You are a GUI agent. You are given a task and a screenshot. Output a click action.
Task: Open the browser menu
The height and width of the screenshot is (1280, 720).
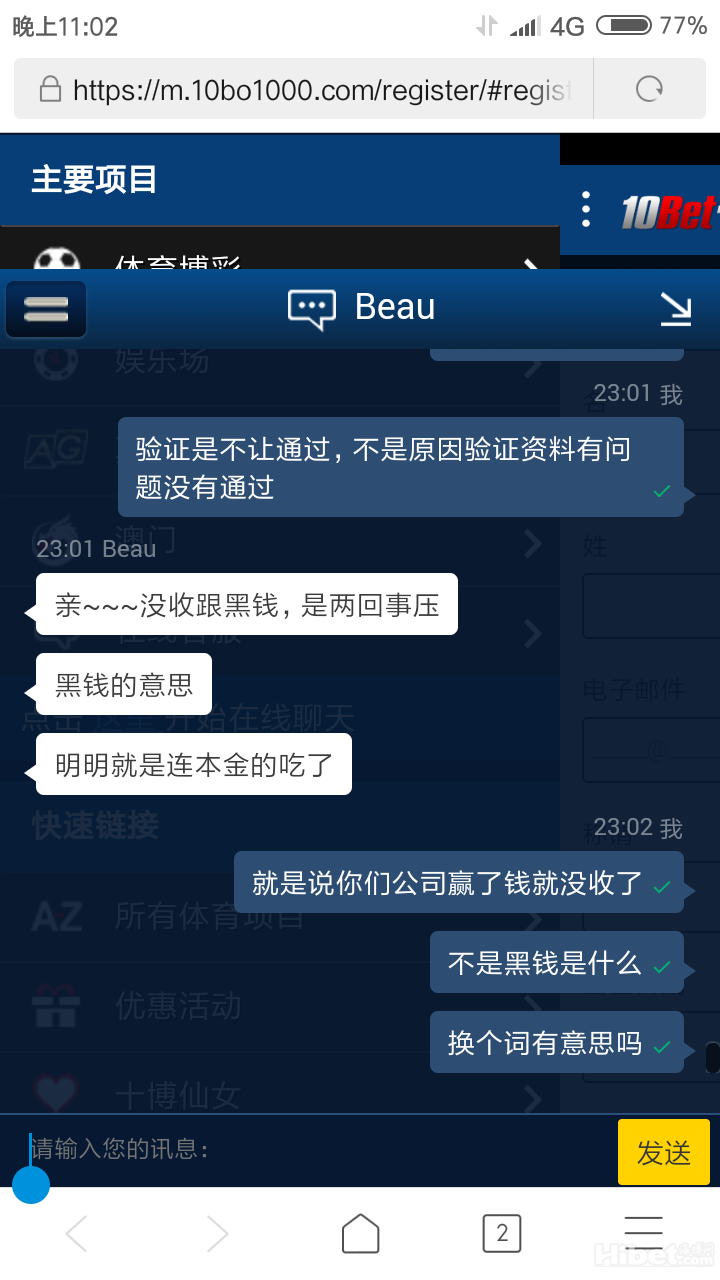(x=644, y=1234)
